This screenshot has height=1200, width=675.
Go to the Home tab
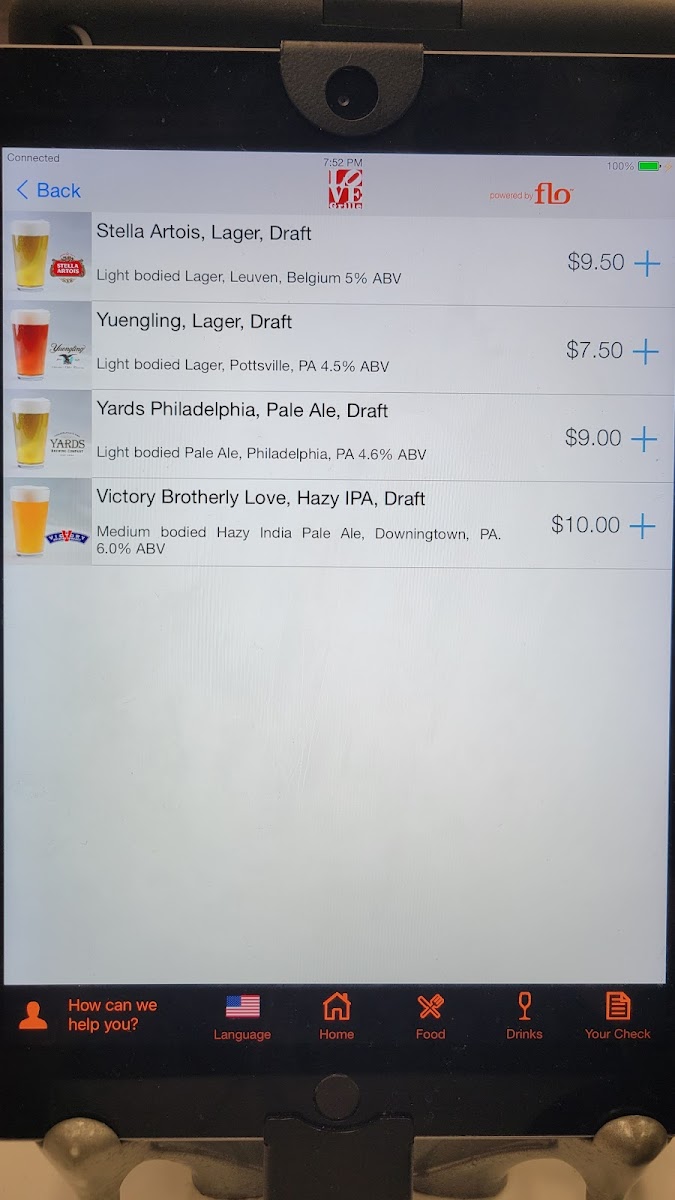(x=337, y=1017)
